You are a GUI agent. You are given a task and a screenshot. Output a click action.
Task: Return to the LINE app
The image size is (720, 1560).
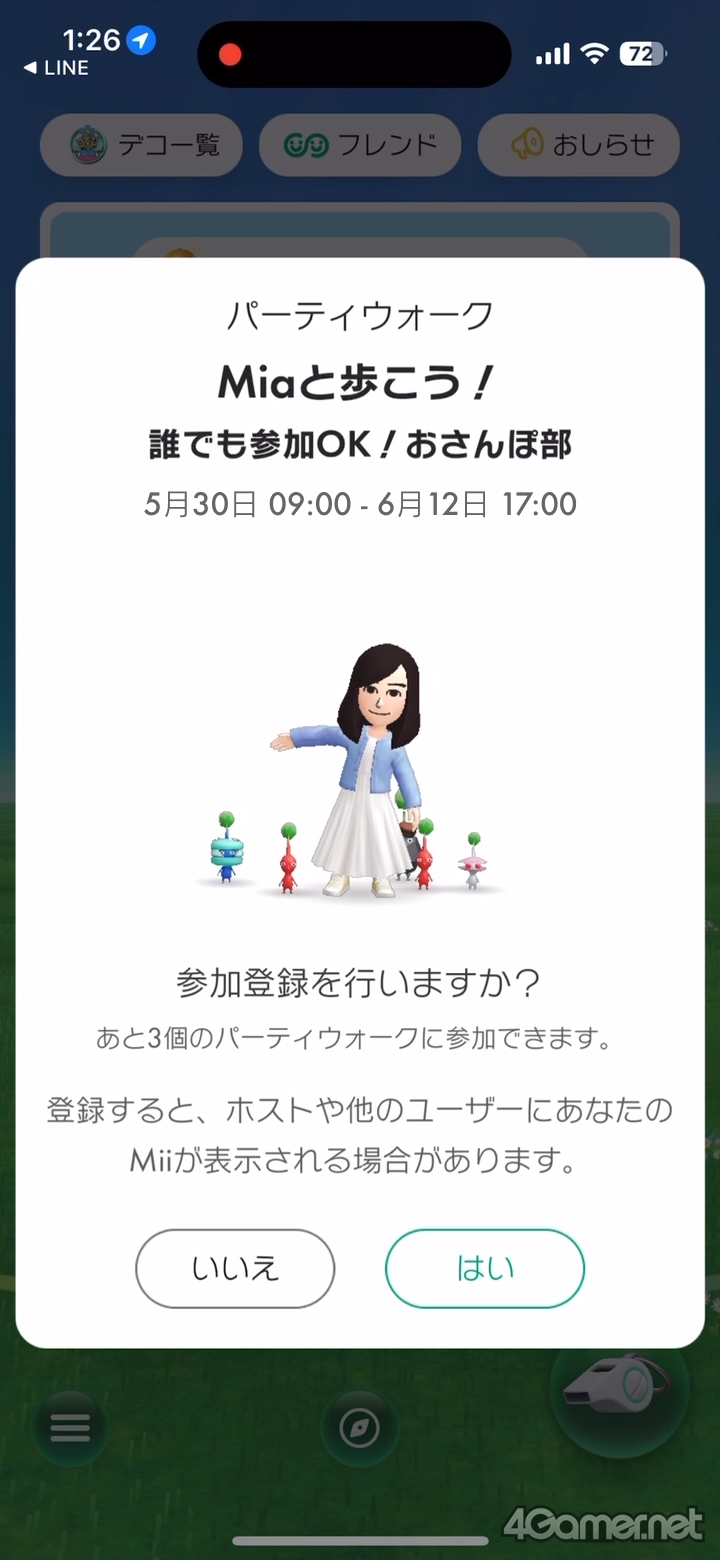pos(56,68)
